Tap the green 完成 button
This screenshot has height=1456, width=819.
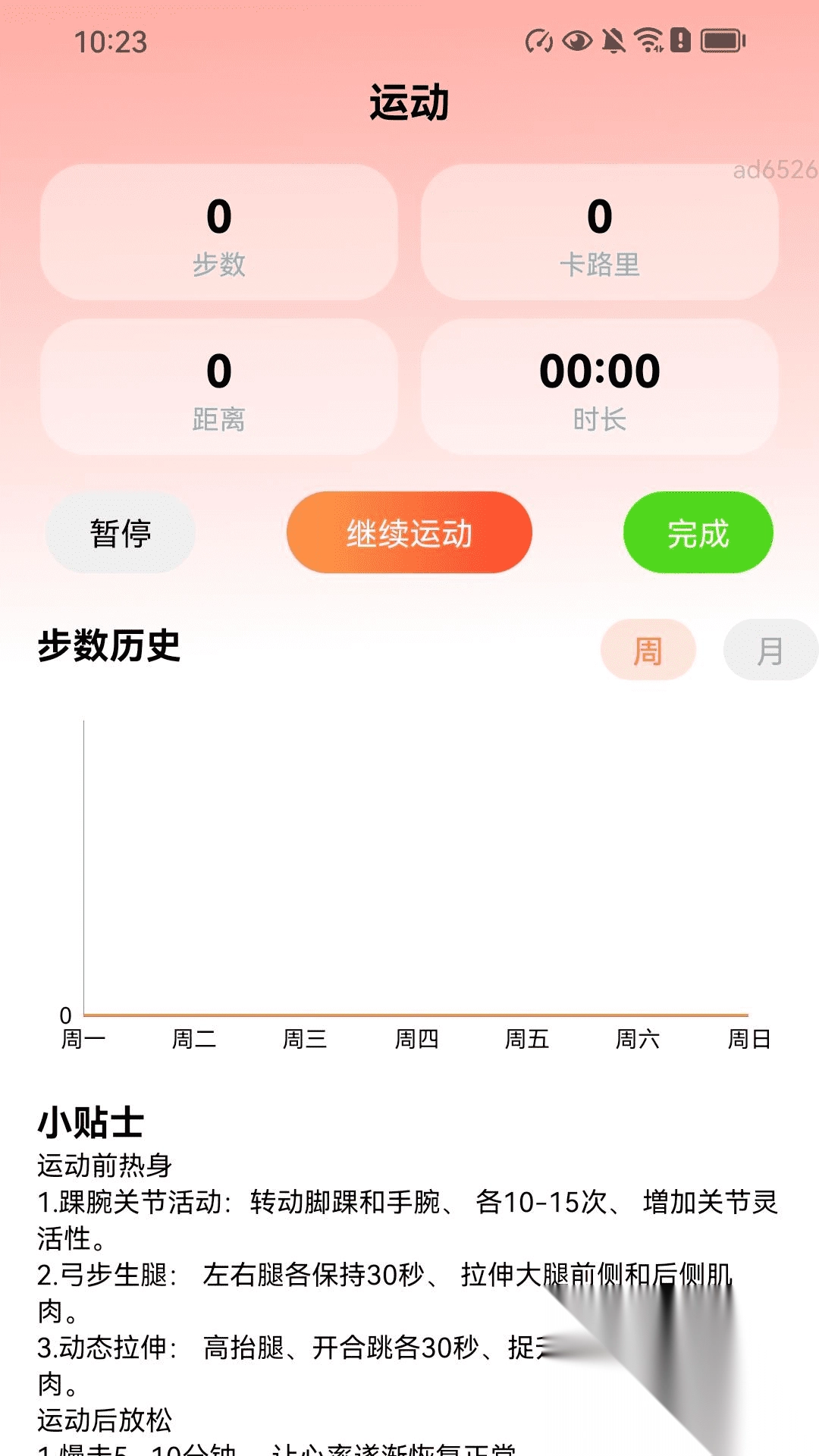pos(698,533)
